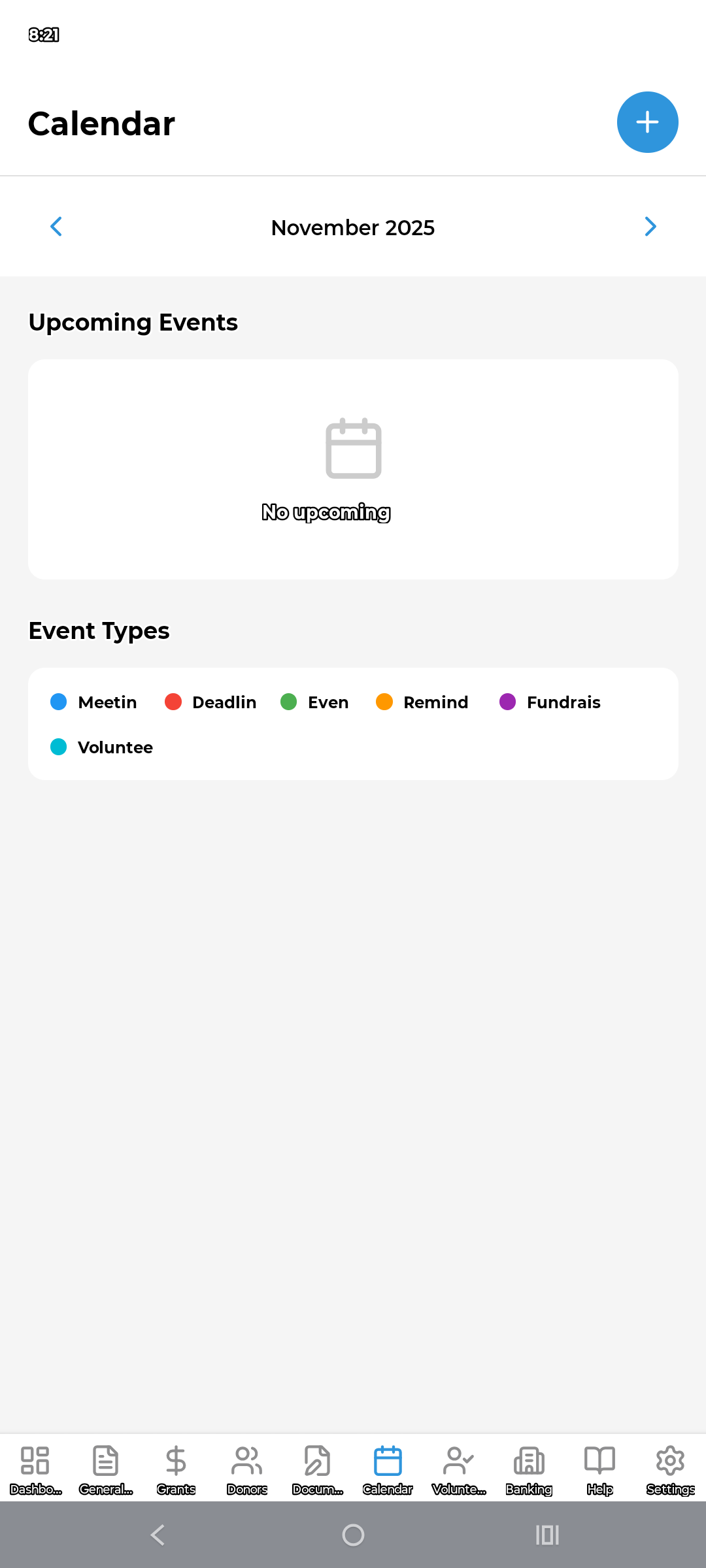Select the Calendar tab
Viewport: 706px width, 1568px height.
388,1469
